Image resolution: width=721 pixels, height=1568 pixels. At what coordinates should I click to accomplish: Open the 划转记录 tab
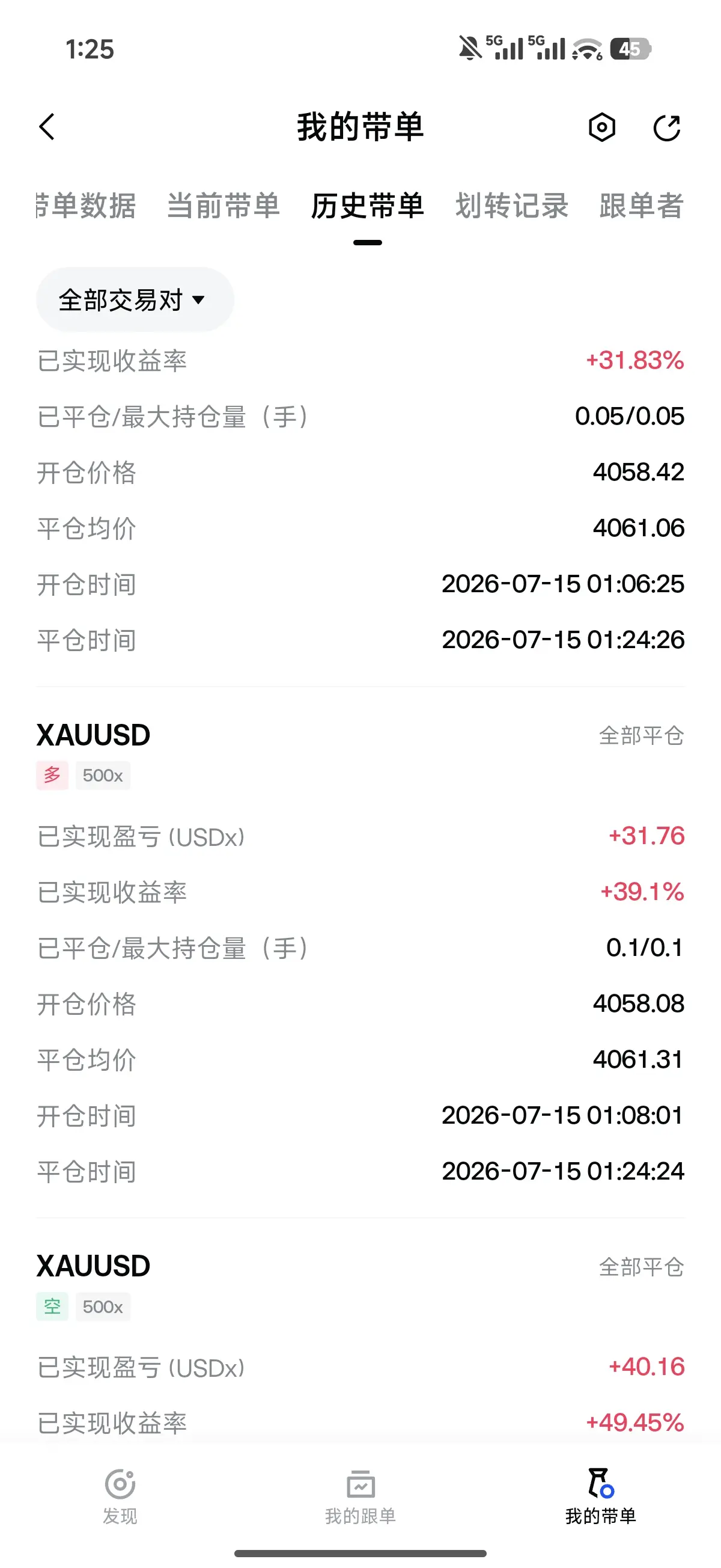coord(512,206)
